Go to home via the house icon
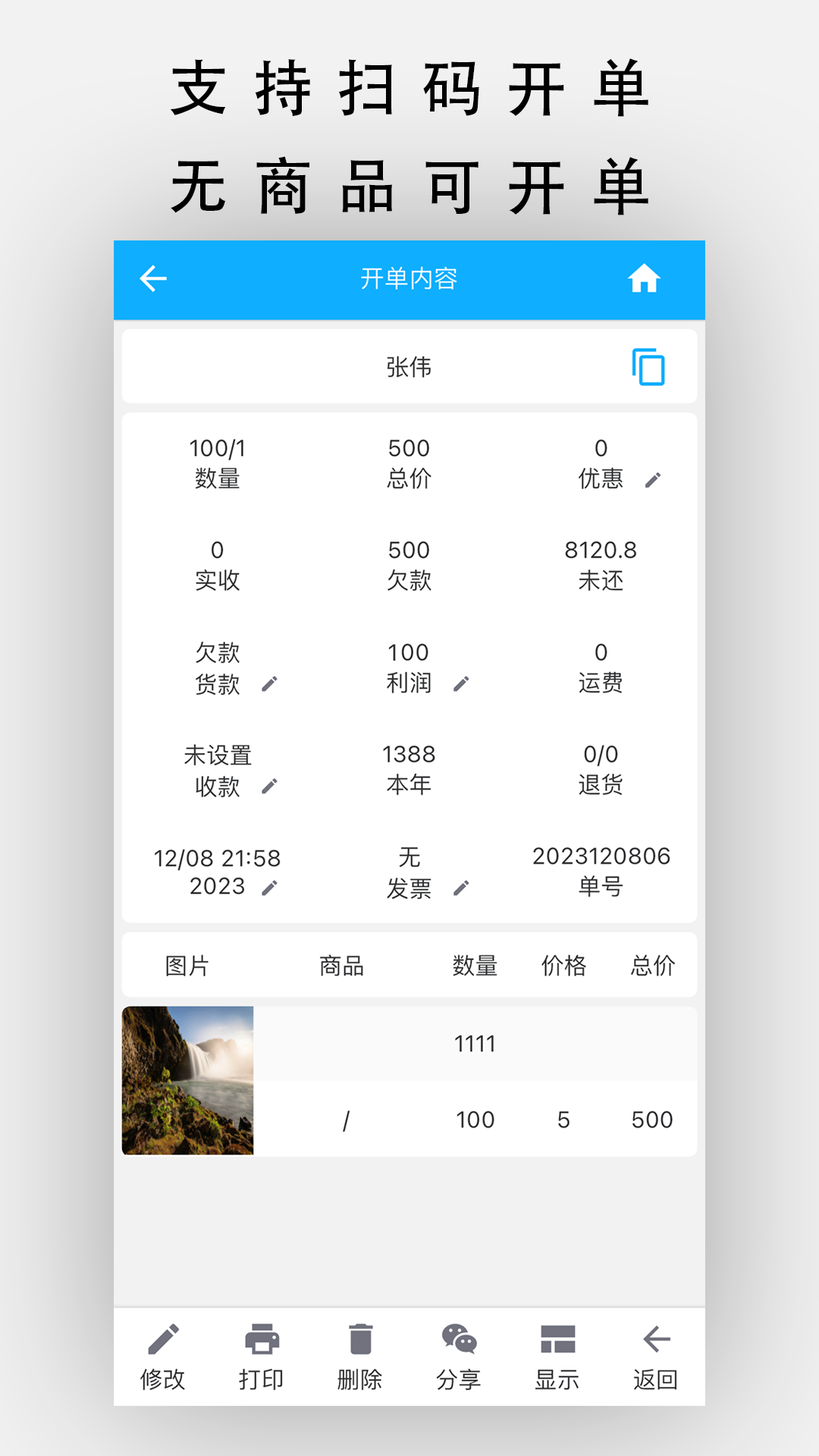819x1456 pixels. tap(646, 280)
